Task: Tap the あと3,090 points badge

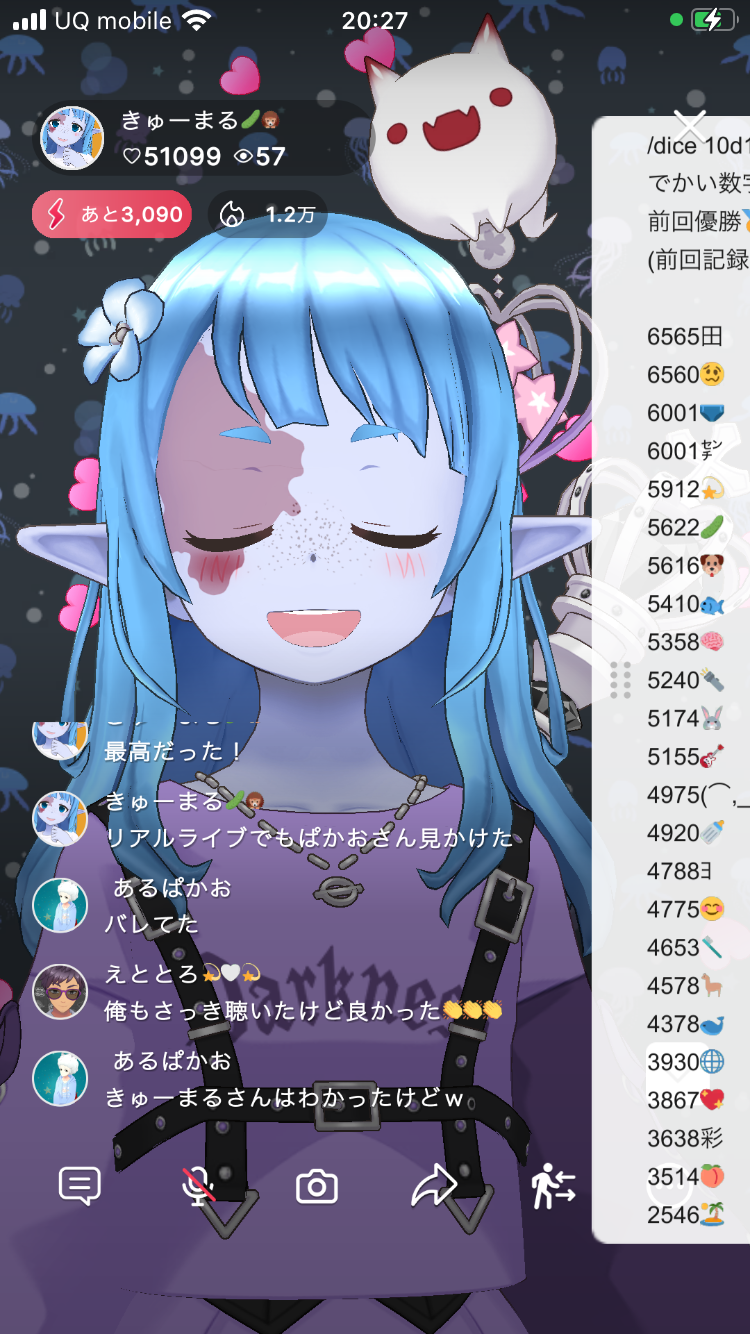Action: pyautogui.click(x=111, y=214)
